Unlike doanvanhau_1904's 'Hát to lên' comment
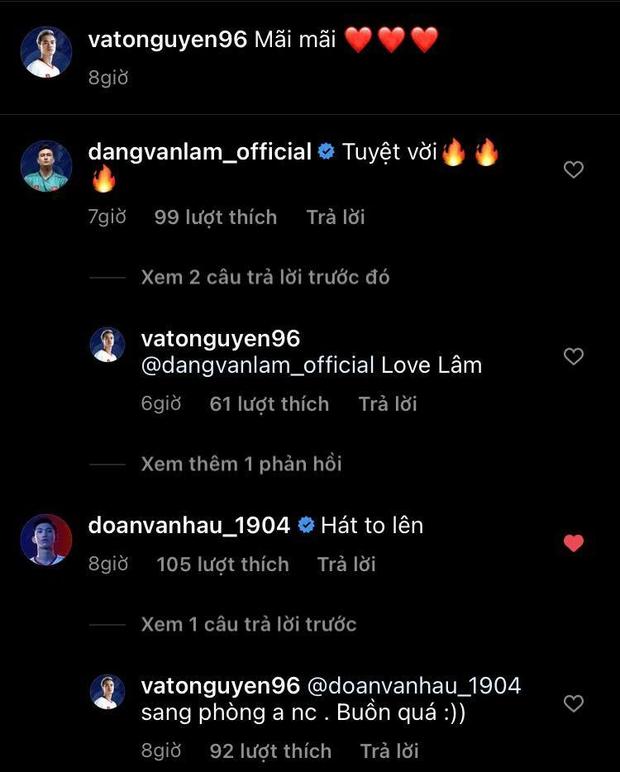620x772 pixels. 573,543
